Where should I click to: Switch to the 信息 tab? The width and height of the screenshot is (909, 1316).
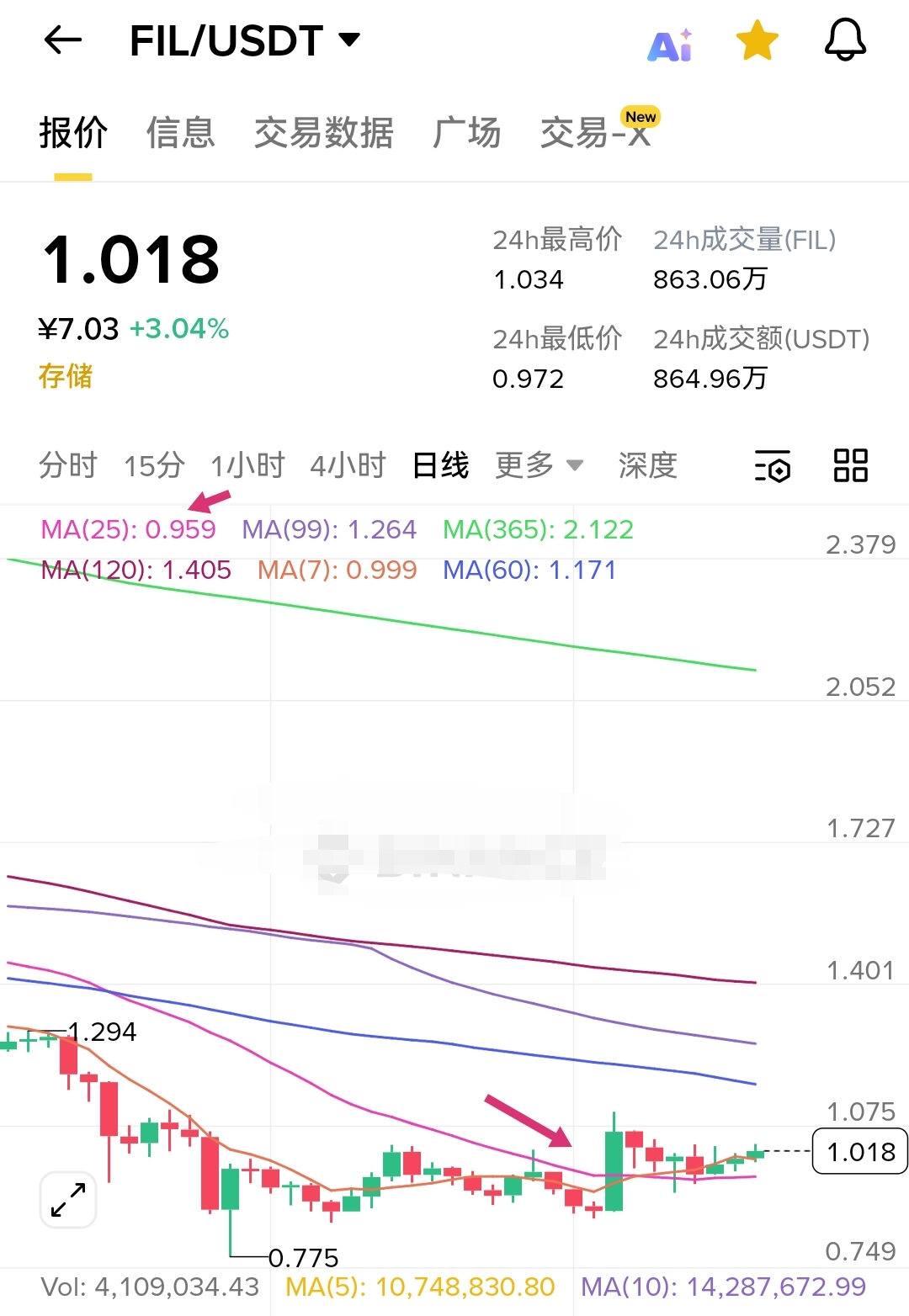(x=180, y=133)
